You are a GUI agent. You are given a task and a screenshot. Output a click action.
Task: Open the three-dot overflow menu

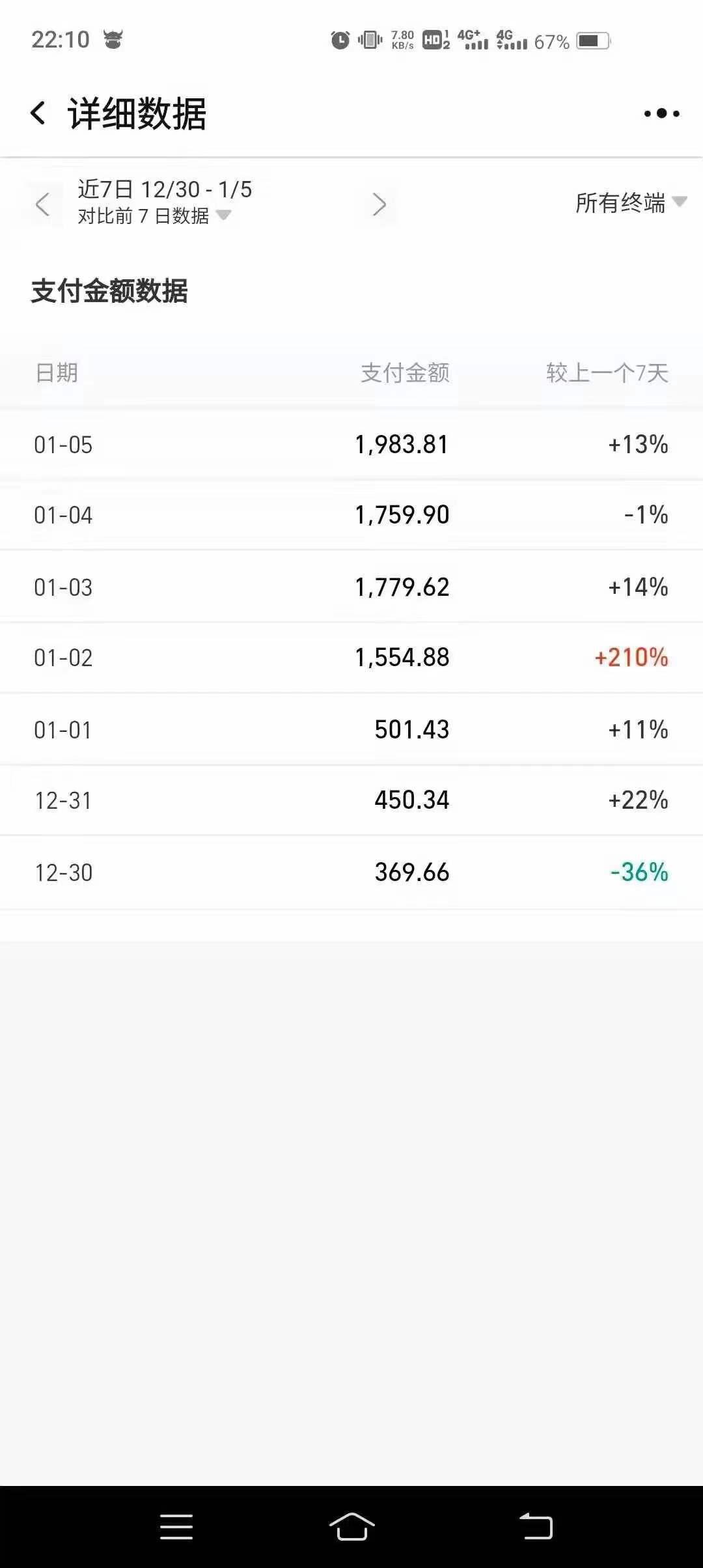(661, 114)
